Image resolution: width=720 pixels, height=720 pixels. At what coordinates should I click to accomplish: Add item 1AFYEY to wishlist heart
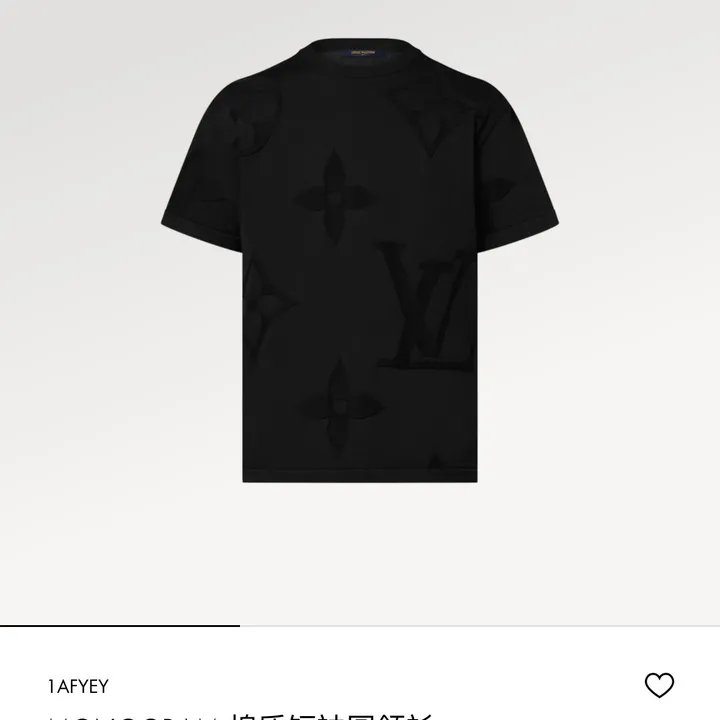[659, 685]
